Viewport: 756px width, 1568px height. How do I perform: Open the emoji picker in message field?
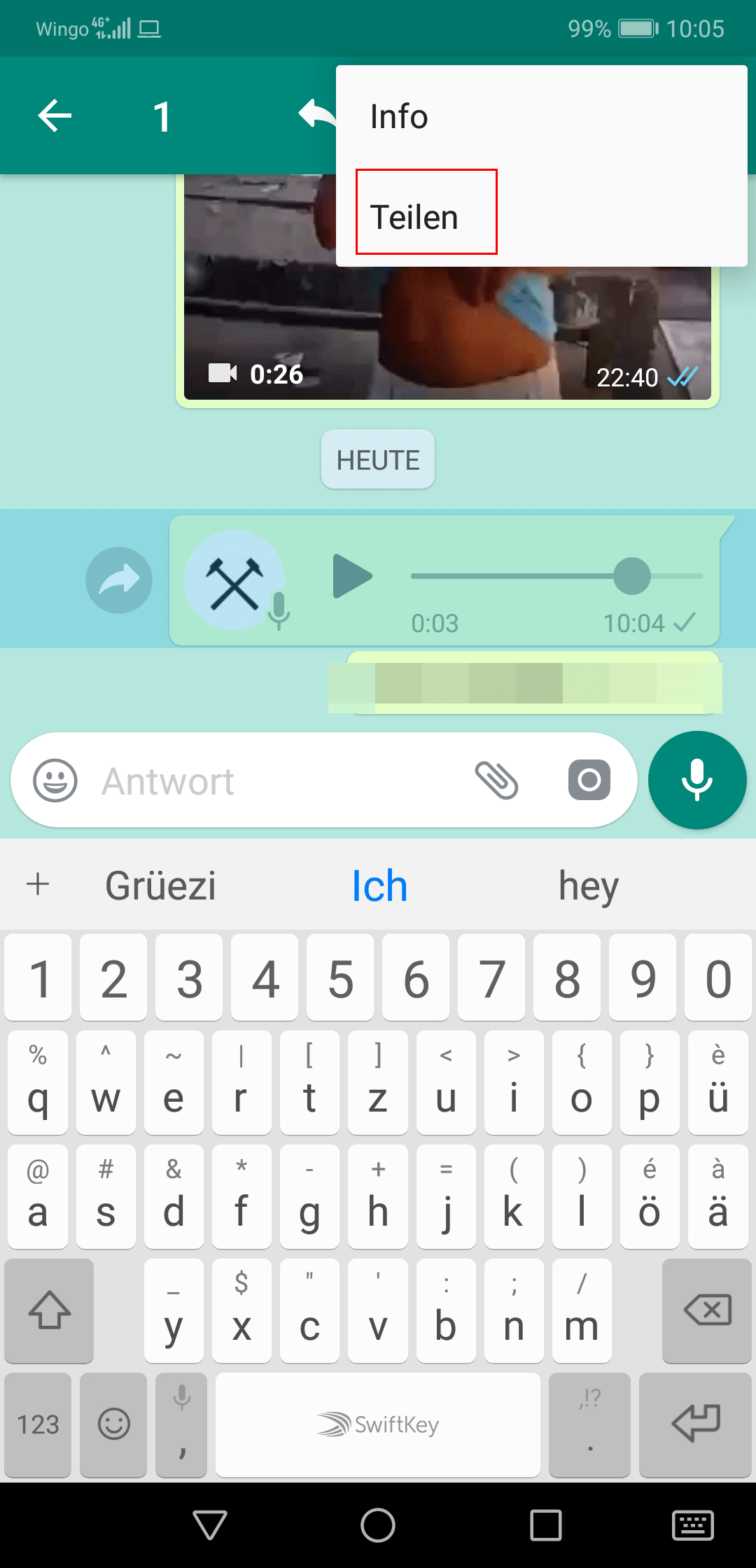tap(55, 780)
